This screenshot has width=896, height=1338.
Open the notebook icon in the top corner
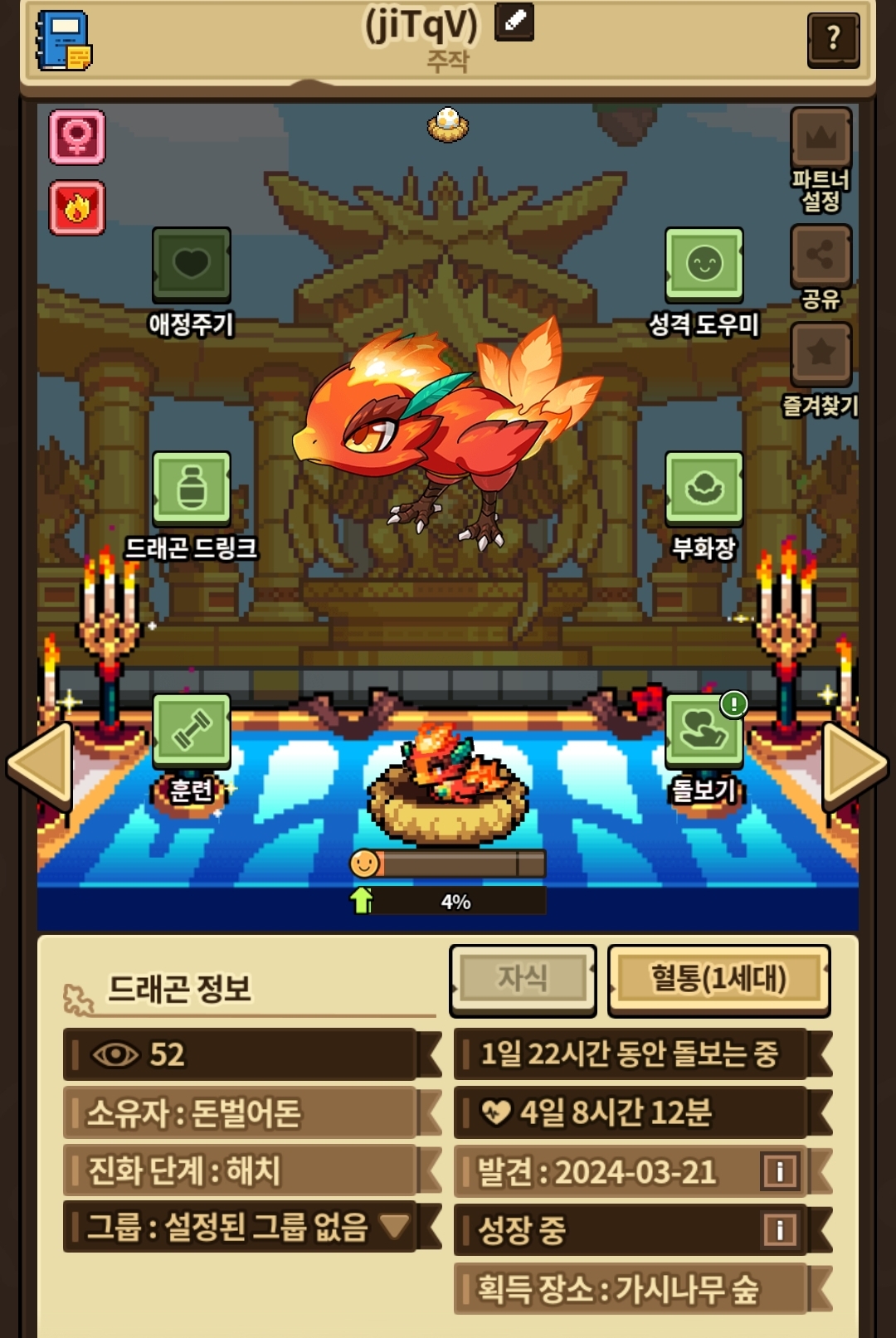tap(64, 41)
